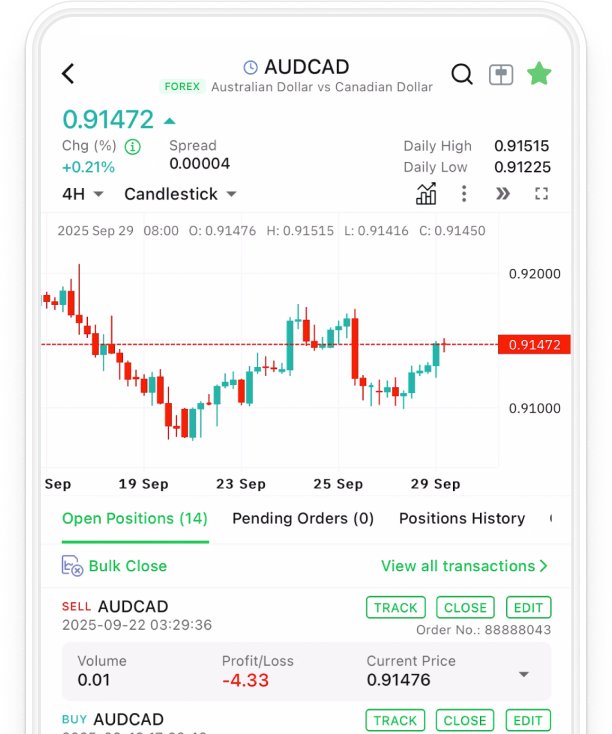Track the SELL AUDCAD position

pyautogui.click(x=396, y=607)
